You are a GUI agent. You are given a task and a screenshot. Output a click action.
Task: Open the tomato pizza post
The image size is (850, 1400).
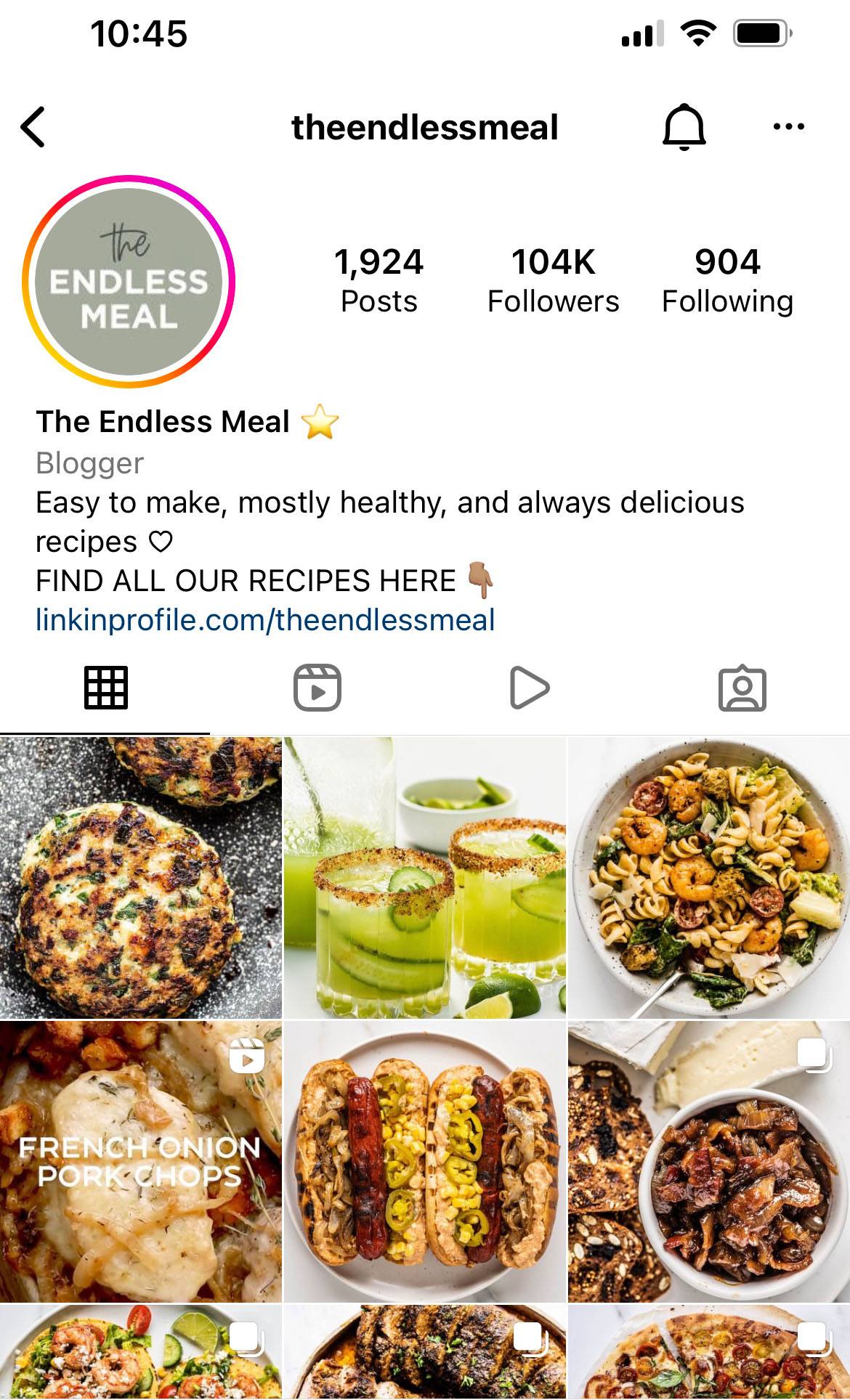[x=709, y=1352]
